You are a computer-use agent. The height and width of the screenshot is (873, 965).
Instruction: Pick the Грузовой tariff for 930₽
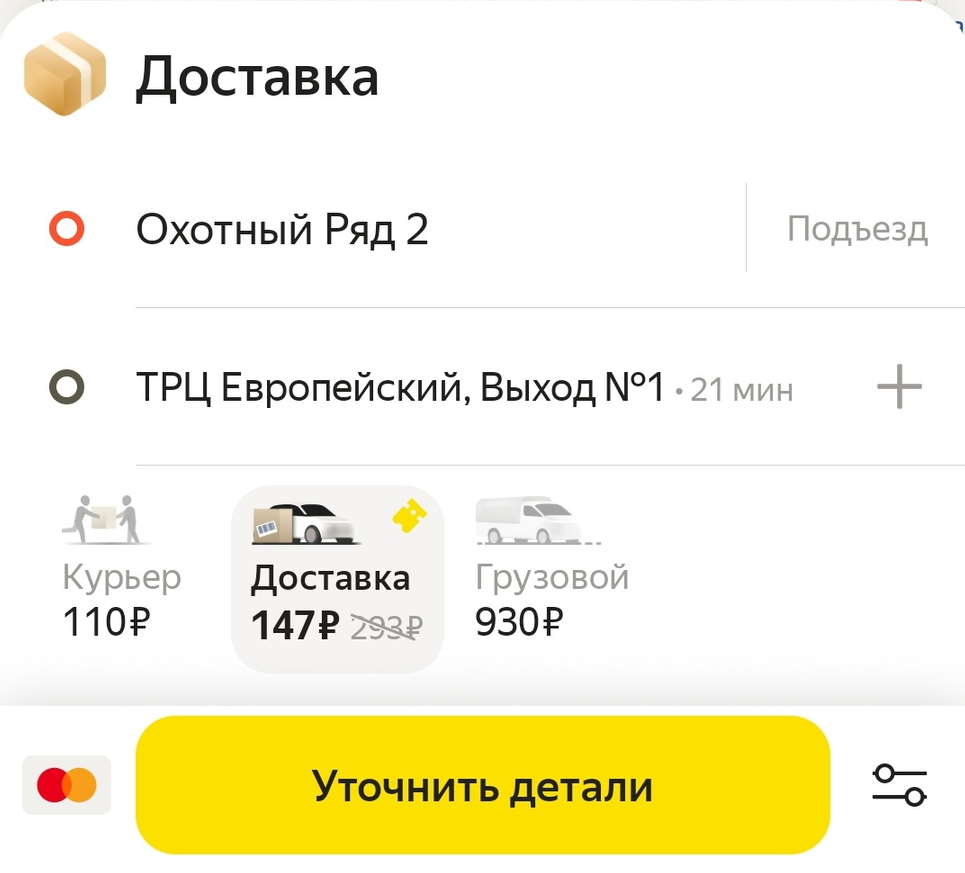pyautogui.click(x=550, y=572)
